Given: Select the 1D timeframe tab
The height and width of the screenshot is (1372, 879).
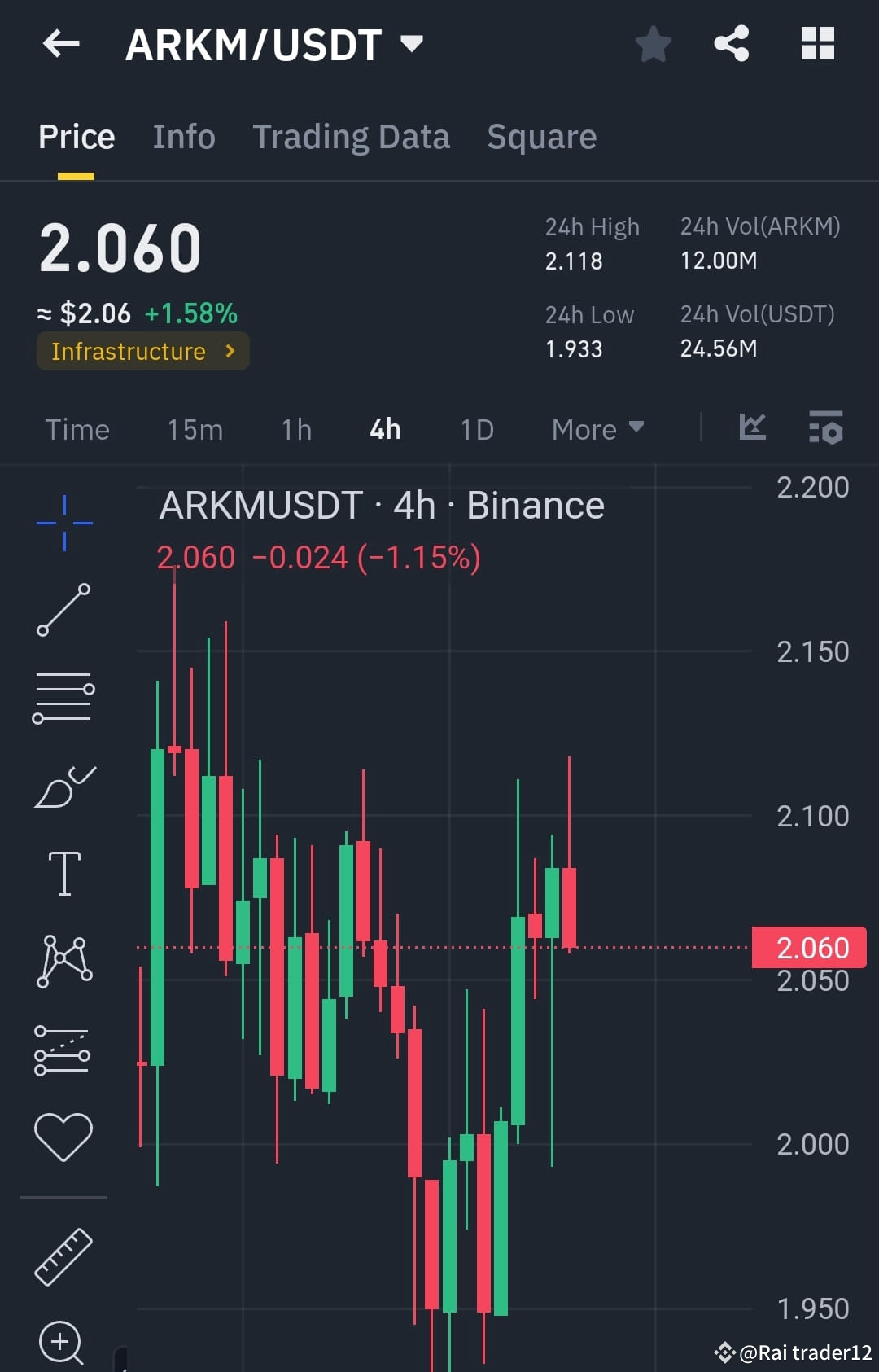Looking at the screenshot, I should click(x=476, y=429).
